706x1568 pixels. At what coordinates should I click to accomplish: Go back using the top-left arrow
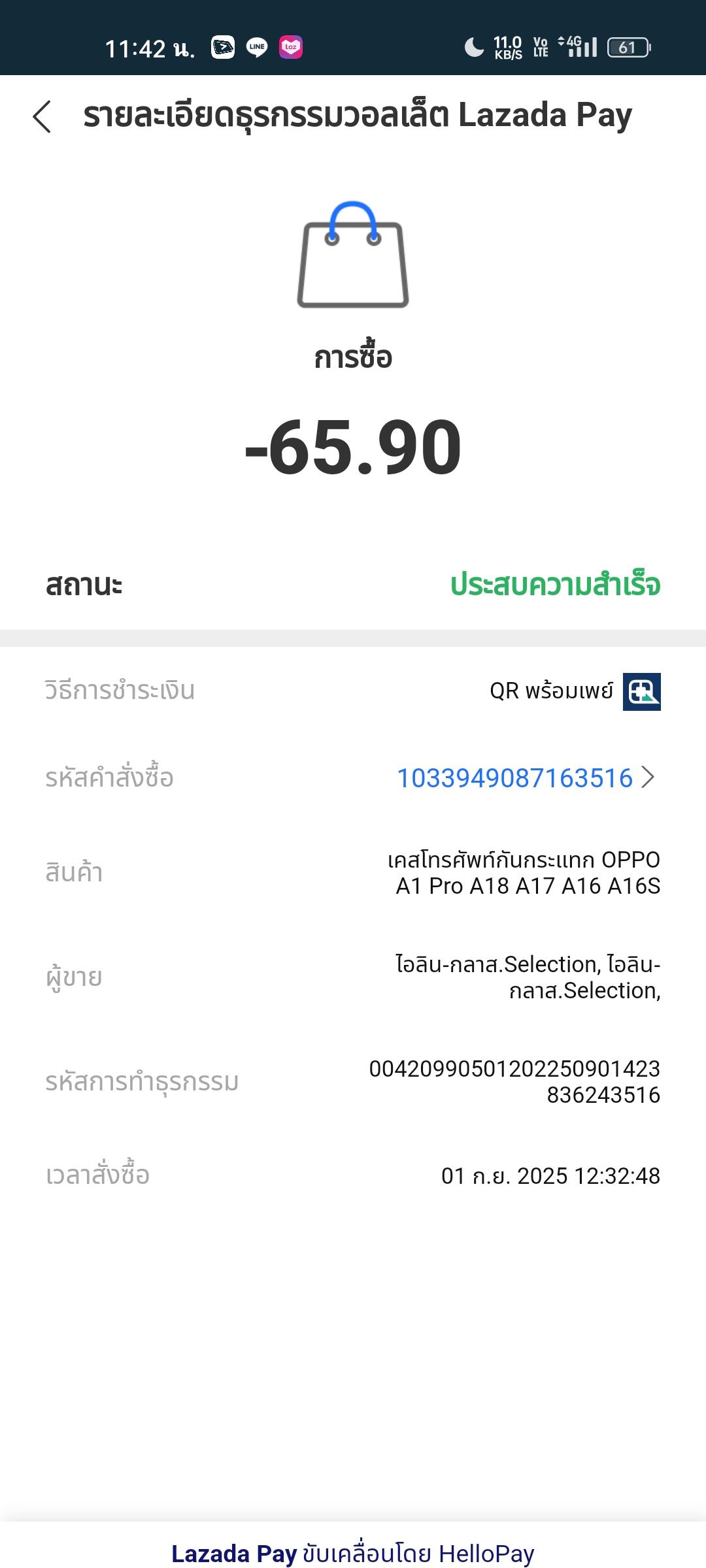(x=42, y=117)
